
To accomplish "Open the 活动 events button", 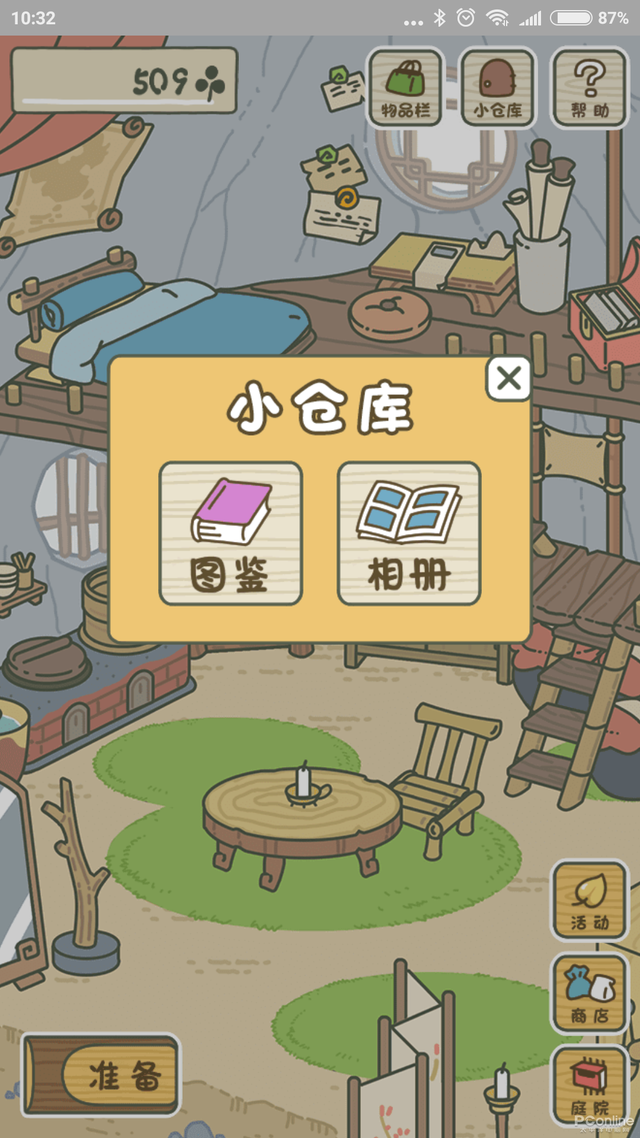I will pyautogui.click(x=590, y=901).
